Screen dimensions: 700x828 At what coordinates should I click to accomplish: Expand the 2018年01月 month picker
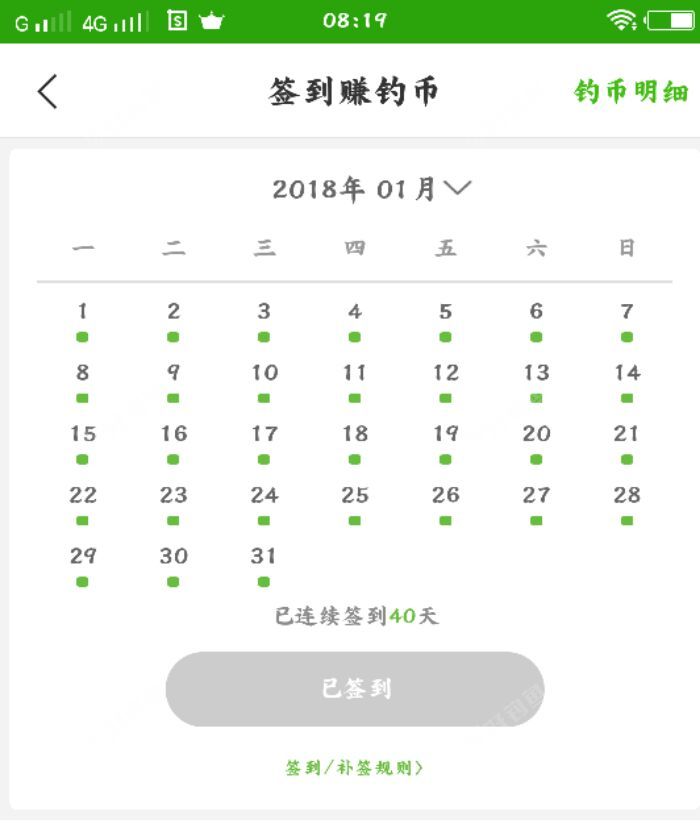(371, 188)
